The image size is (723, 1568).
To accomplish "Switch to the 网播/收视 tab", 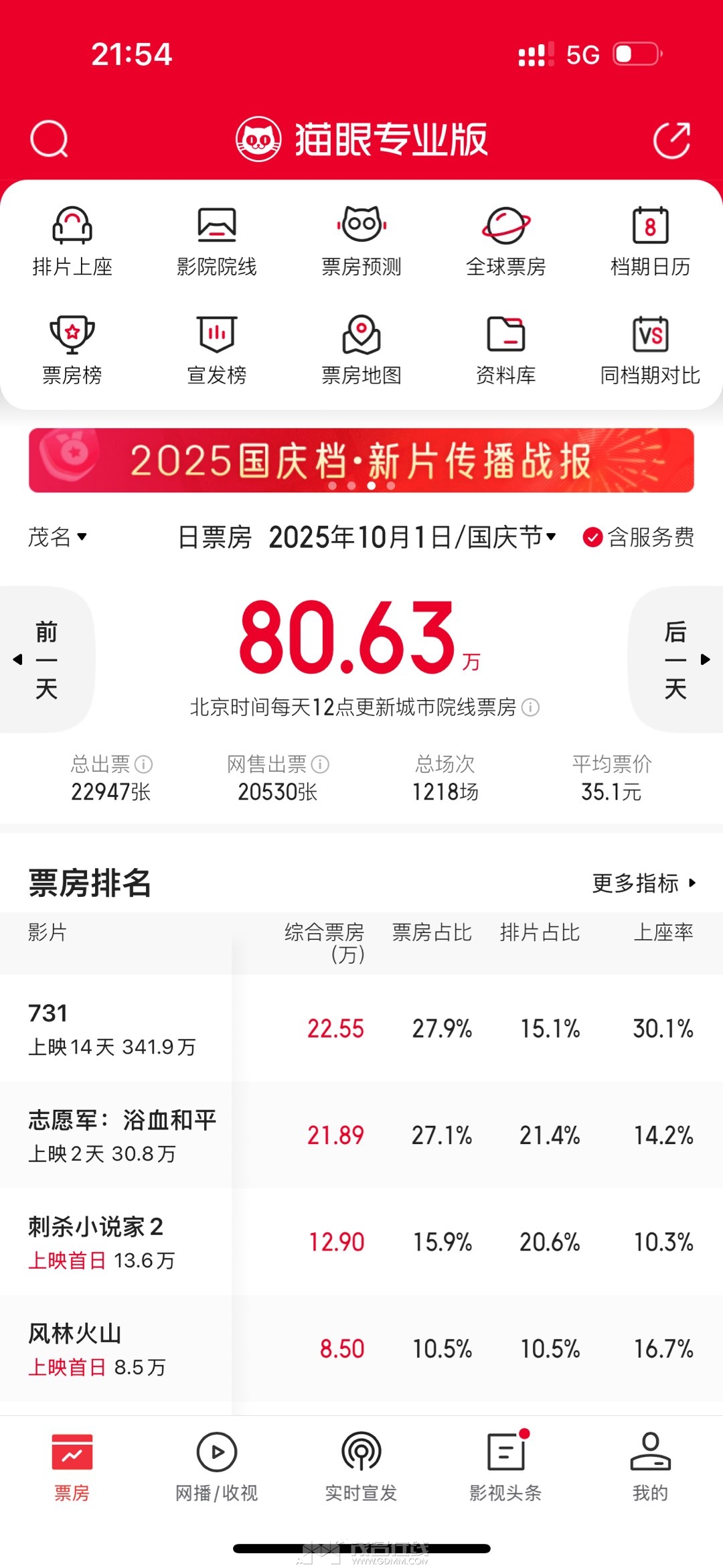I will click(x=217, y=1466).
